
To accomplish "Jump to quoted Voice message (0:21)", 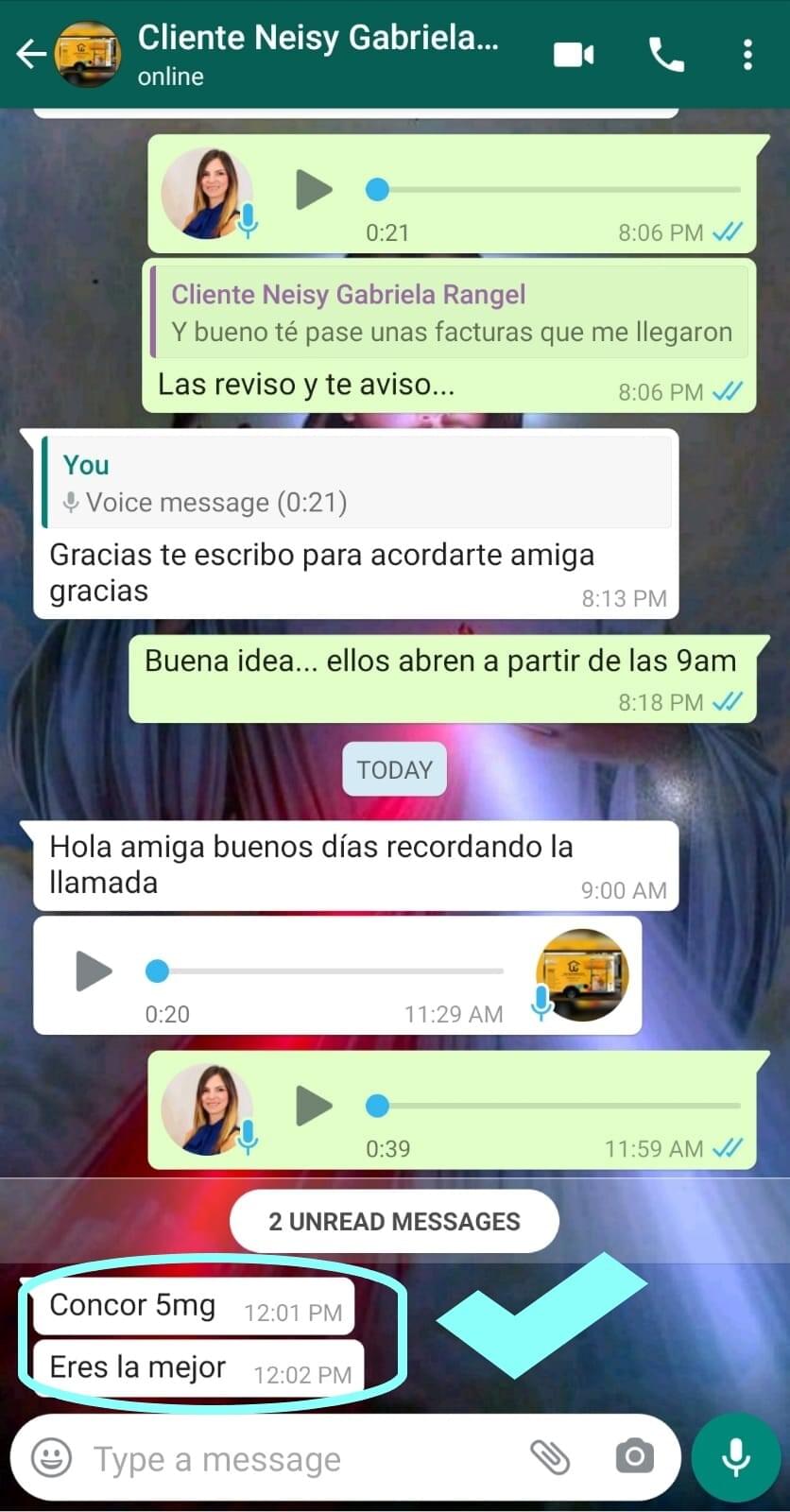I will click(357, 484).
